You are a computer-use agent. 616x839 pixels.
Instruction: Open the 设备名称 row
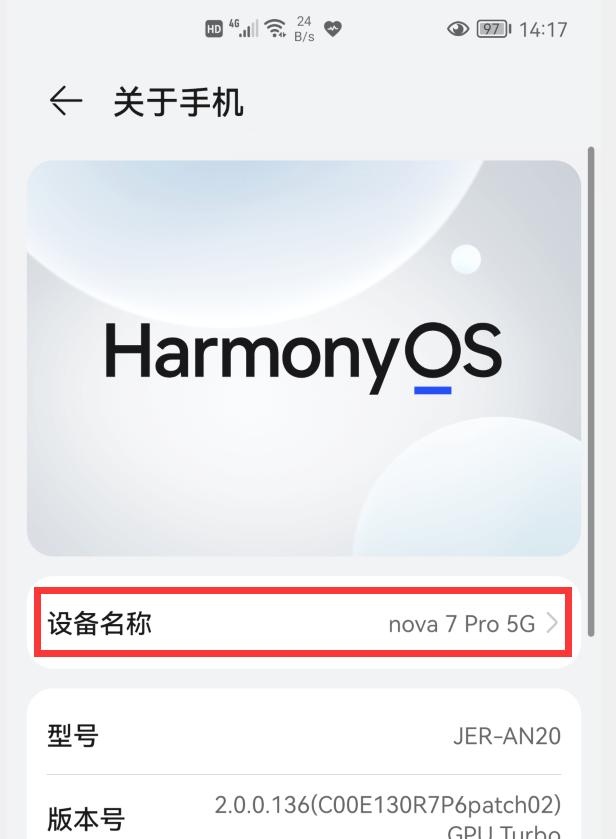click(x=303, y=624)
